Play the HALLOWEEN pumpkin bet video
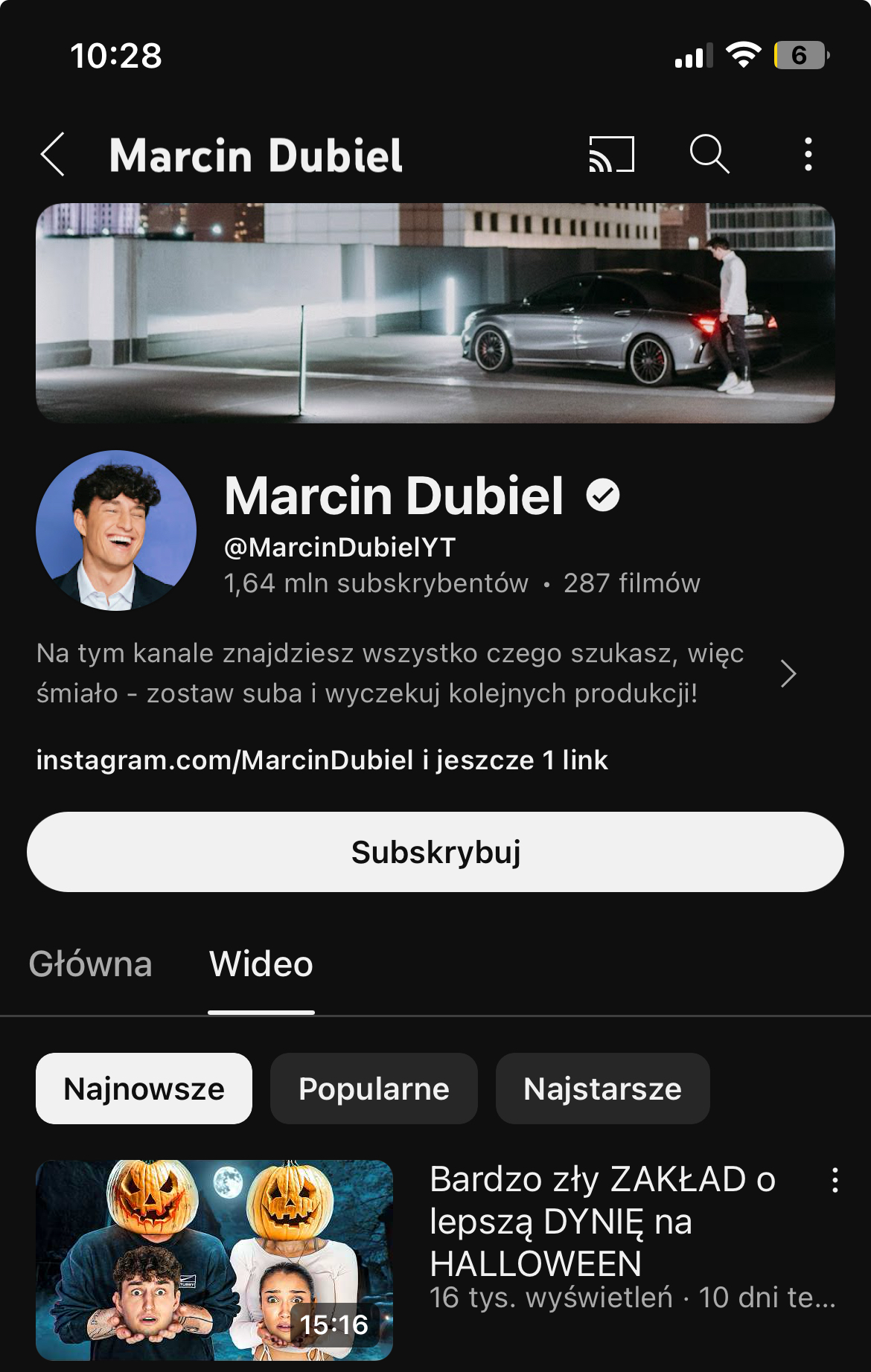Image resolution: width=871 pixels, height=1372 pixels. click(214, 1260)
